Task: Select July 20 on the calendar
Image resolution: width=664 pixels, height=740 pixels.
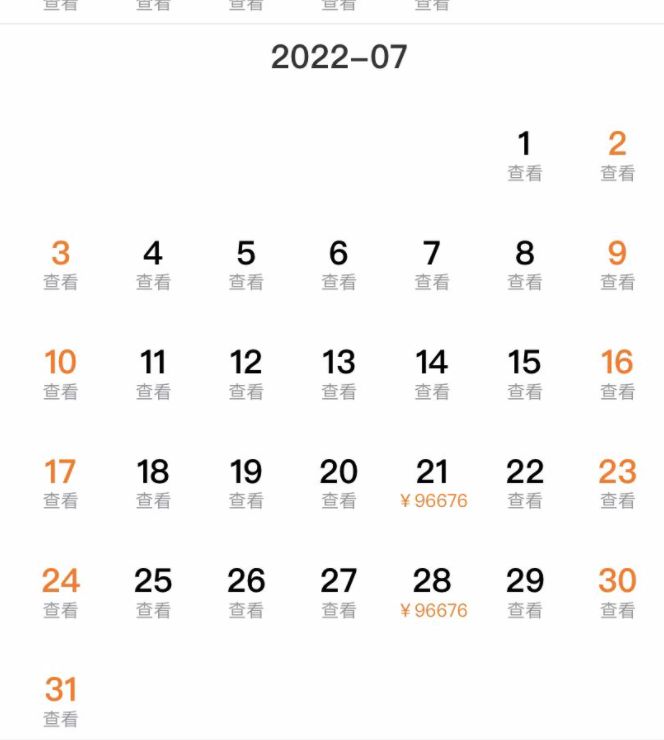Action: [x=339, y=482]
